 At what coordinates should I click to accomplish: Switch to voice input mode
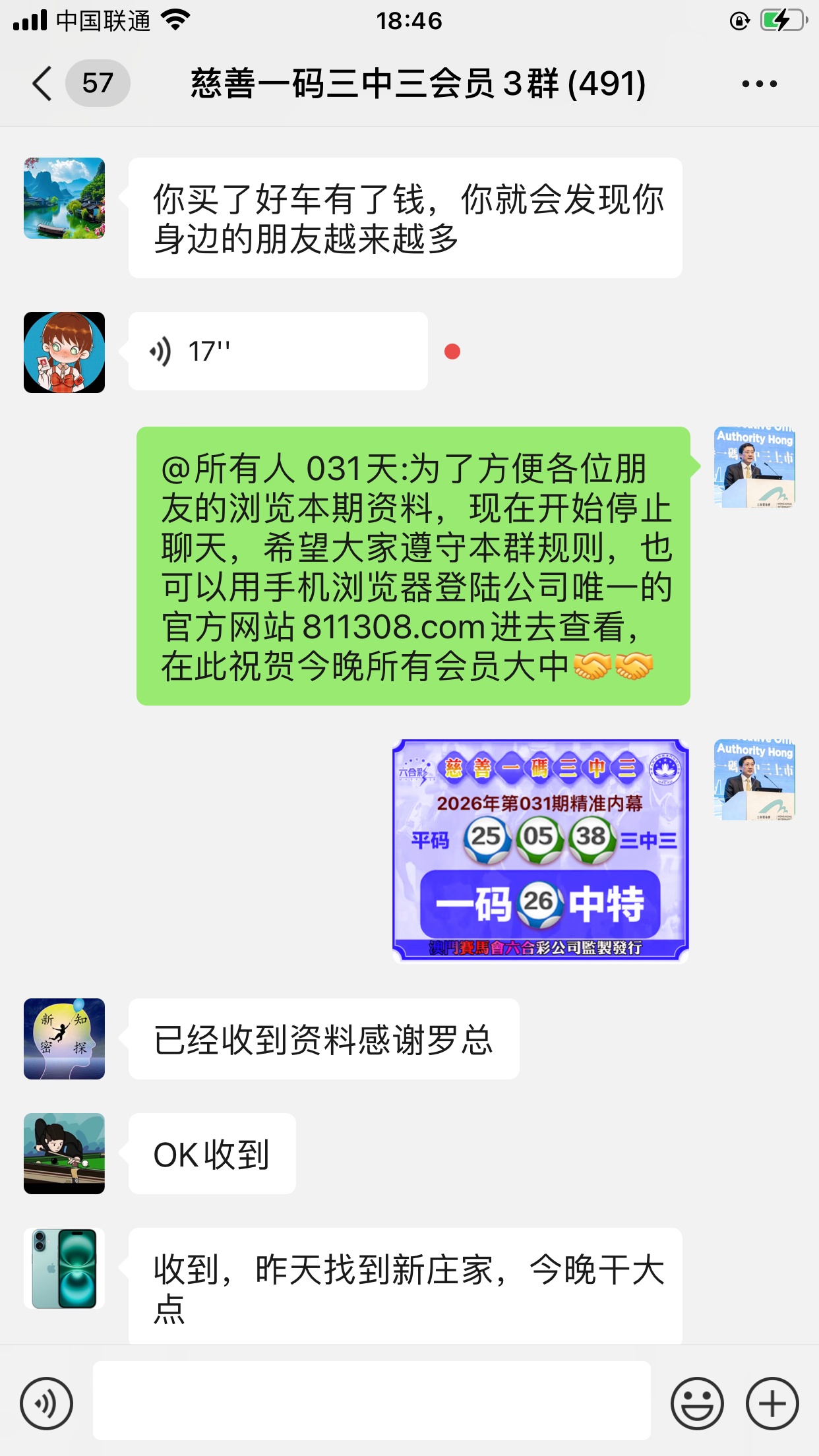click(x=46, y=1403)
